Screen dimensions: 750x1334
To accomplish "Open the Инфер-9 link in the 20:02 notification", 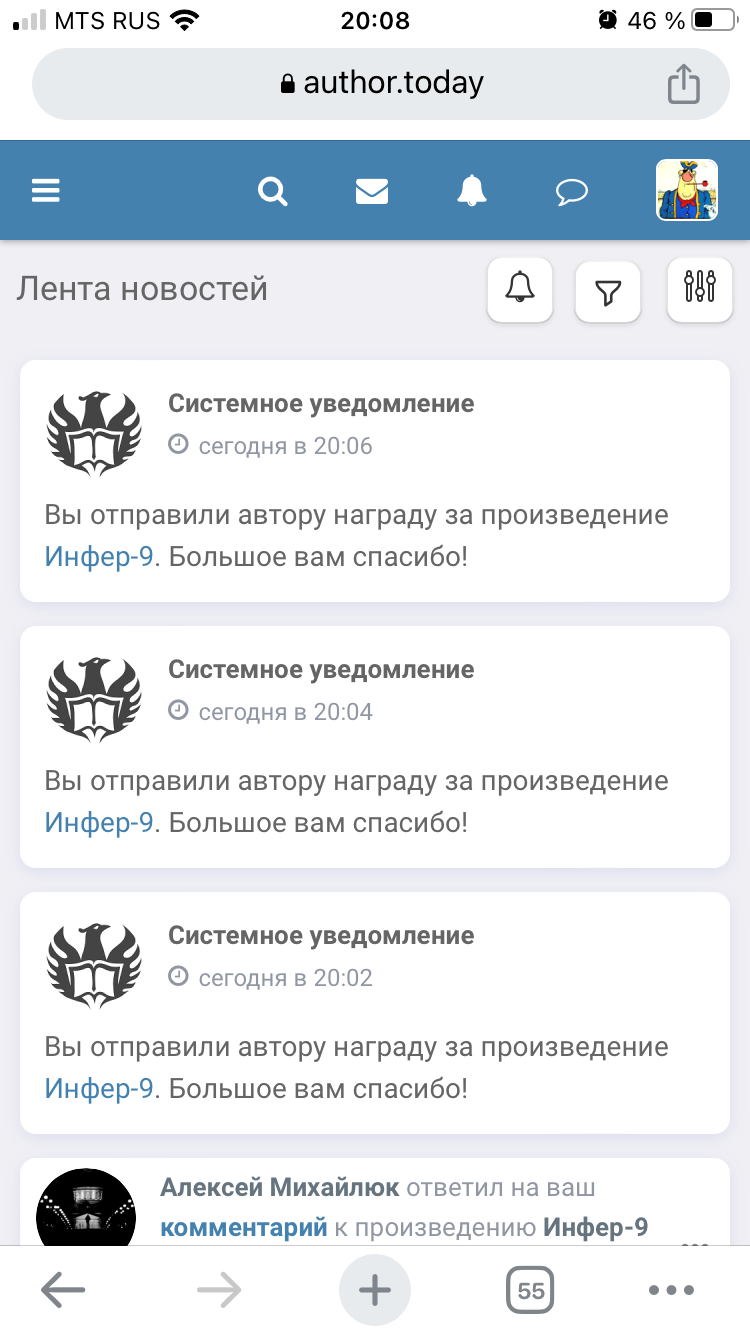I will (99, 1089).
